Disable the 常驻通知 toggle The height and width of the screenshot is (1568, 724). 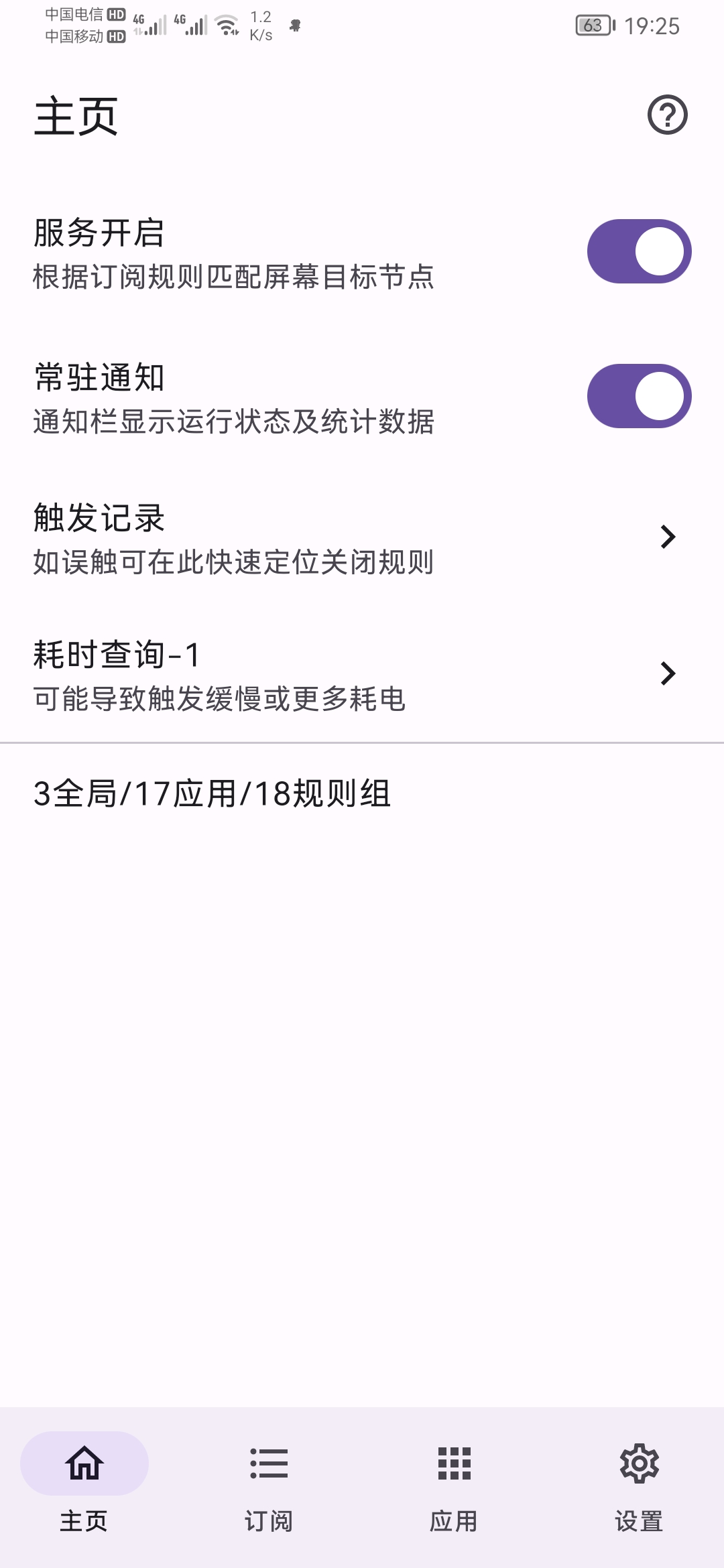(639, 397)
